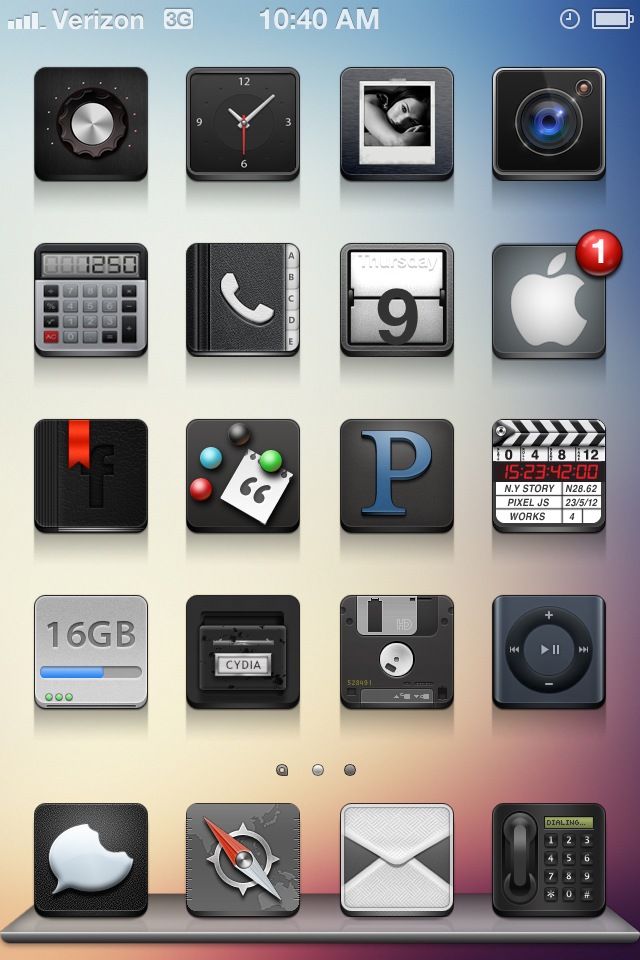Open Messages in the dock

pos(91,859)
